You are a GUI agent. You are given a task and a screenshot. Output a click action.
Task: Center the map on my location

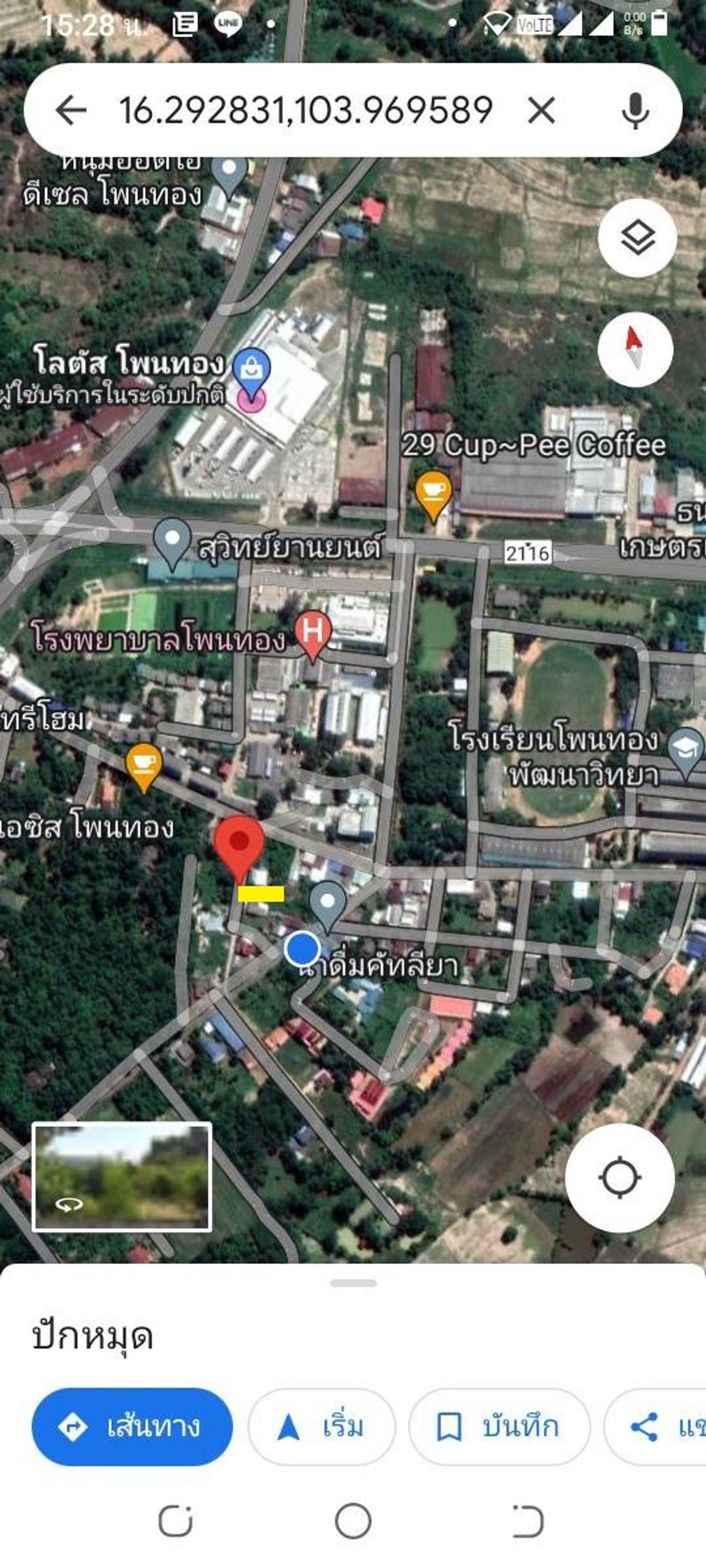click(620, 1177)
